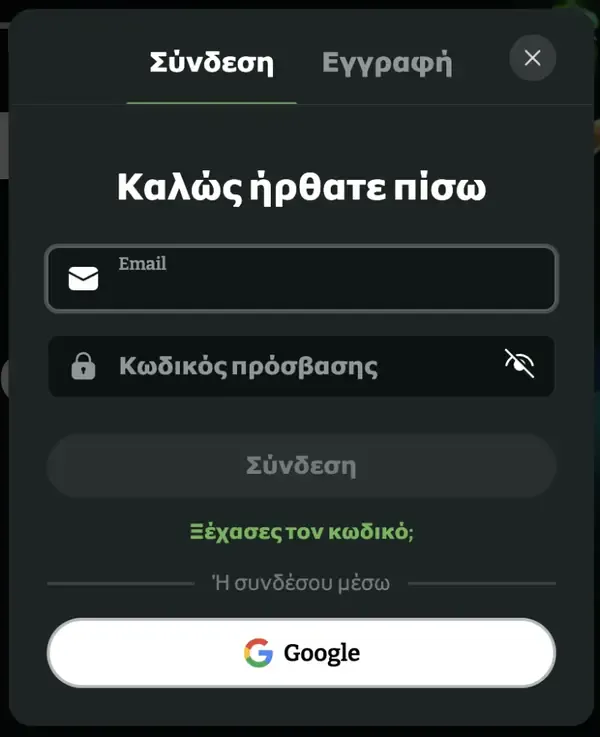
Task: Open the Ξέχασες τον κωδικό link
Action: (x=301, y=531)
